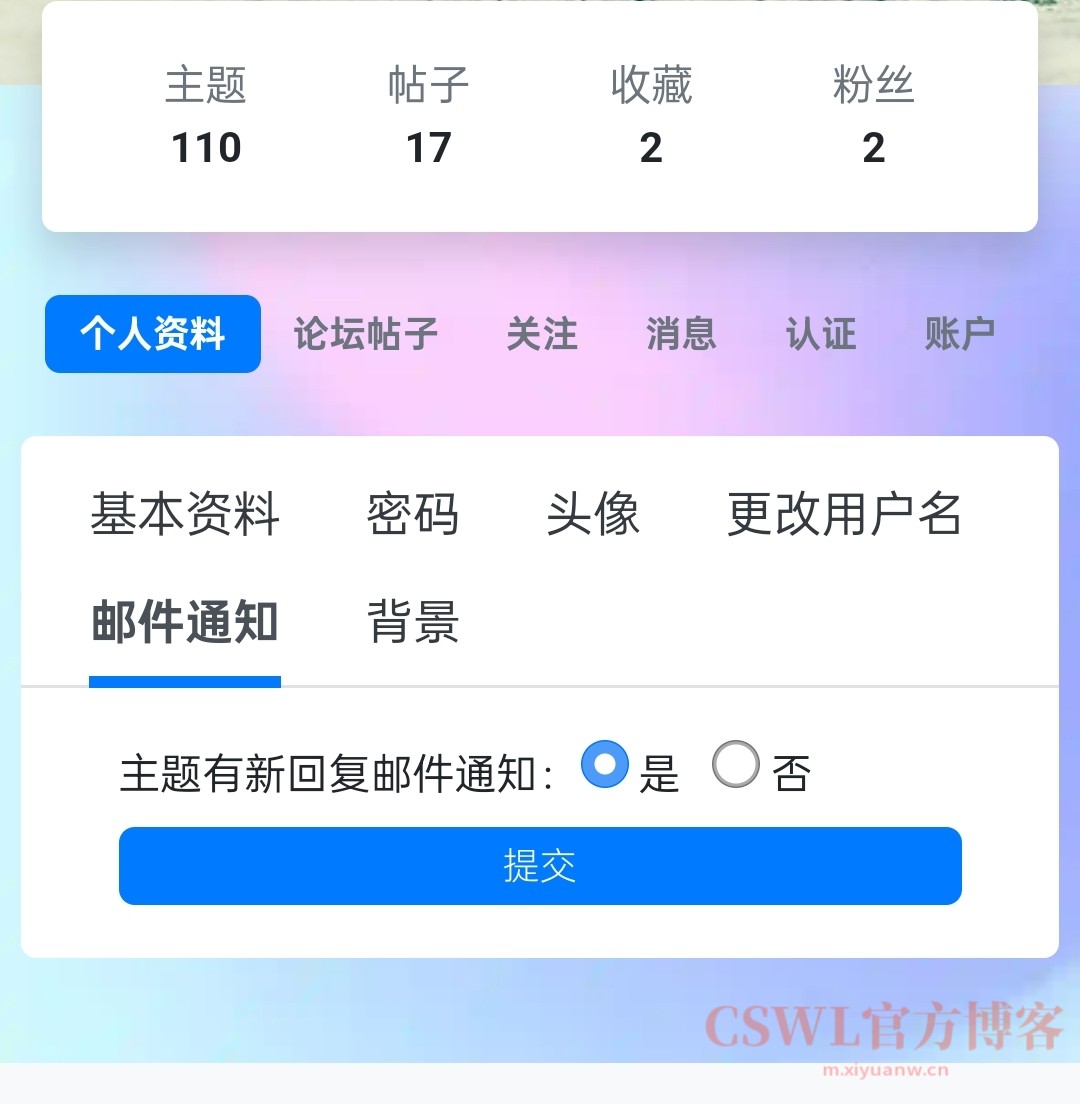The image size is (1080, 1104).
Task: Tap the 个人资料 tab
Action: (153, 334)
